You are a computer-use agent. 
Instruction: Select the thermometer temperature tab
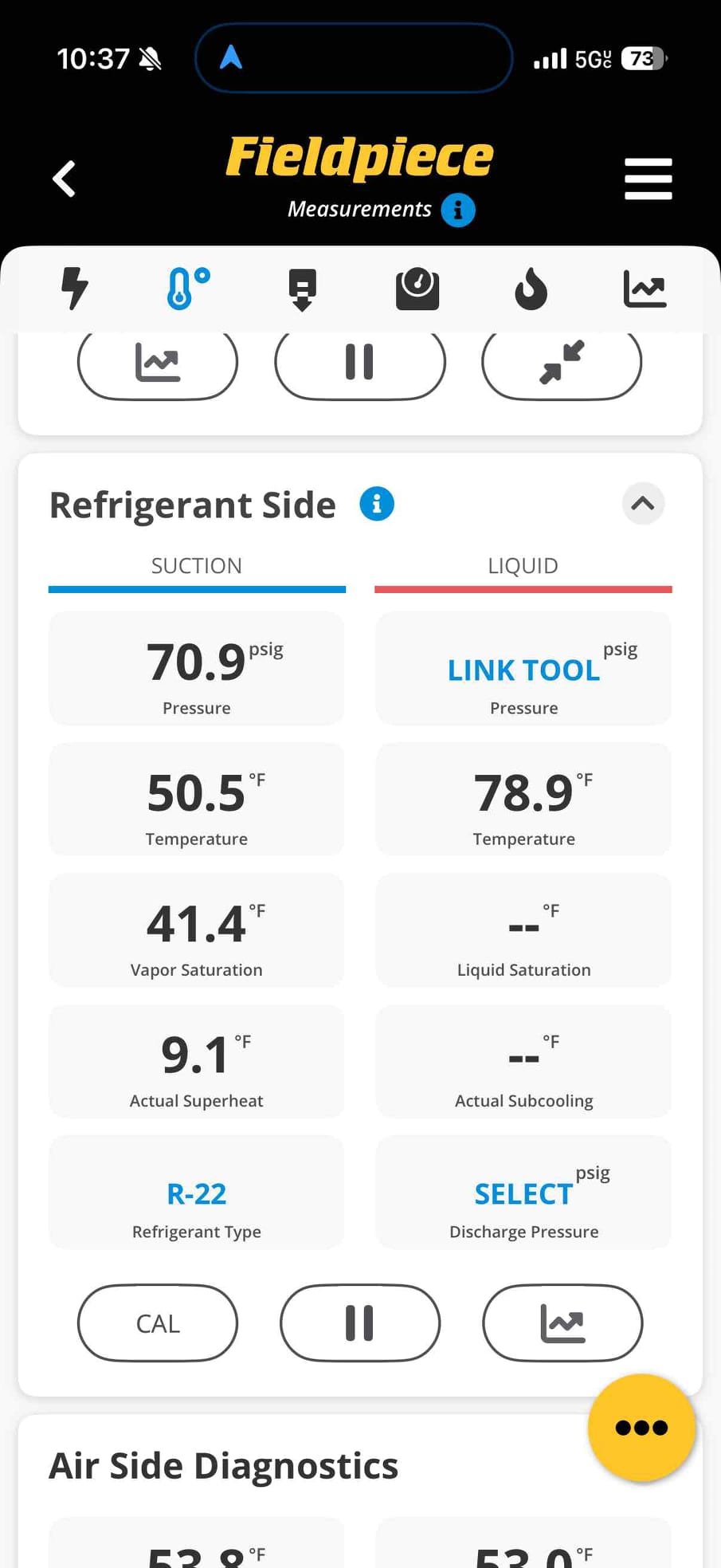pos(188,288)
